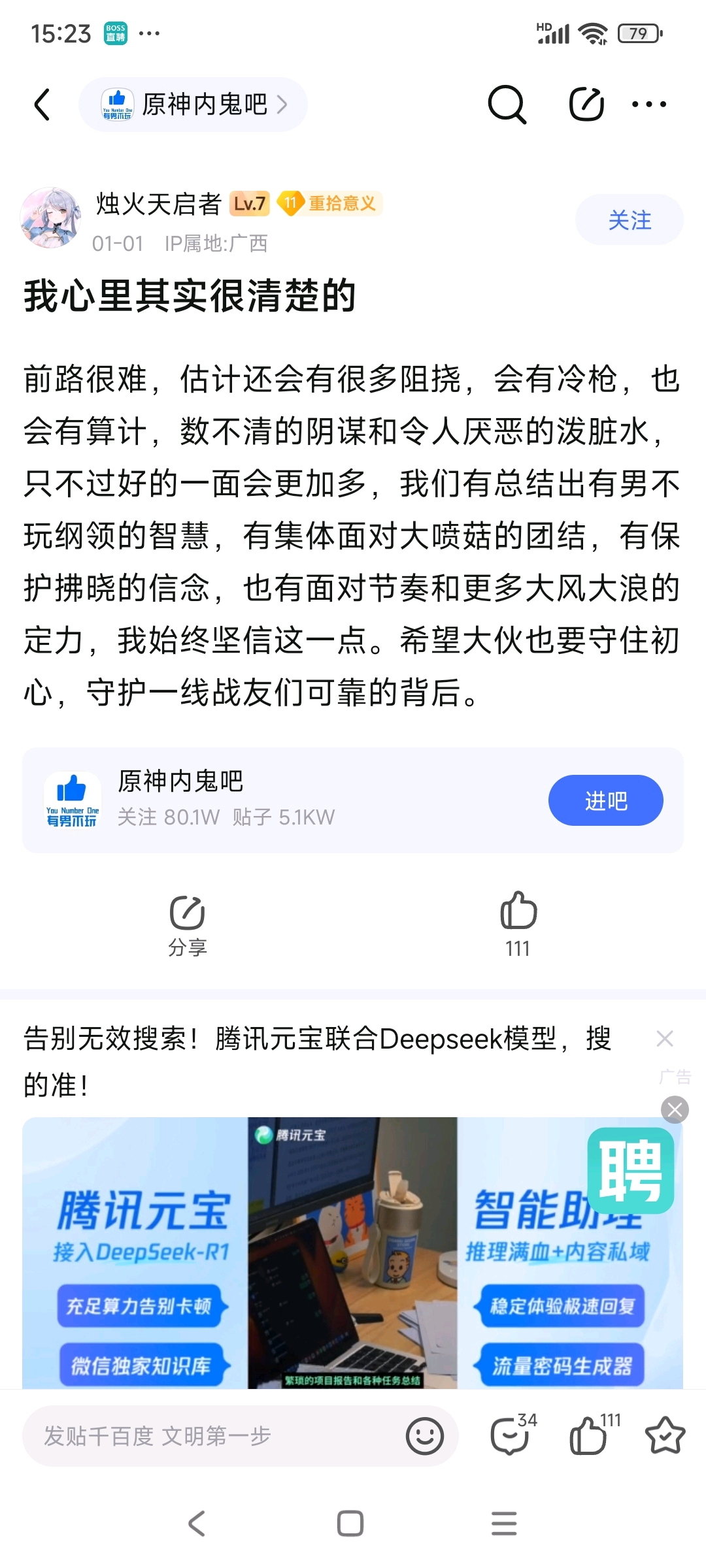
Task: Follow the author with 关注 button
Action: point(629,220)
